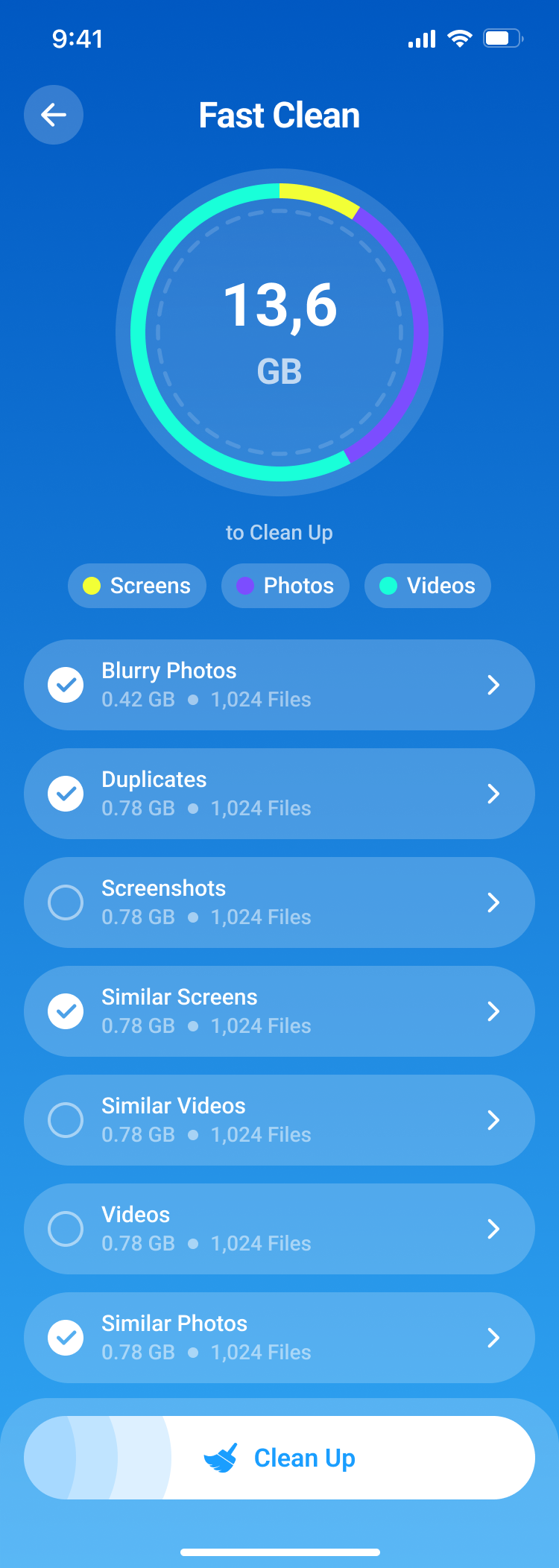Image resolution: width=559 pixels, height=1568 pixels.
Task: Open Blurry Photos details via its chevron
Action: pos(493,685)
